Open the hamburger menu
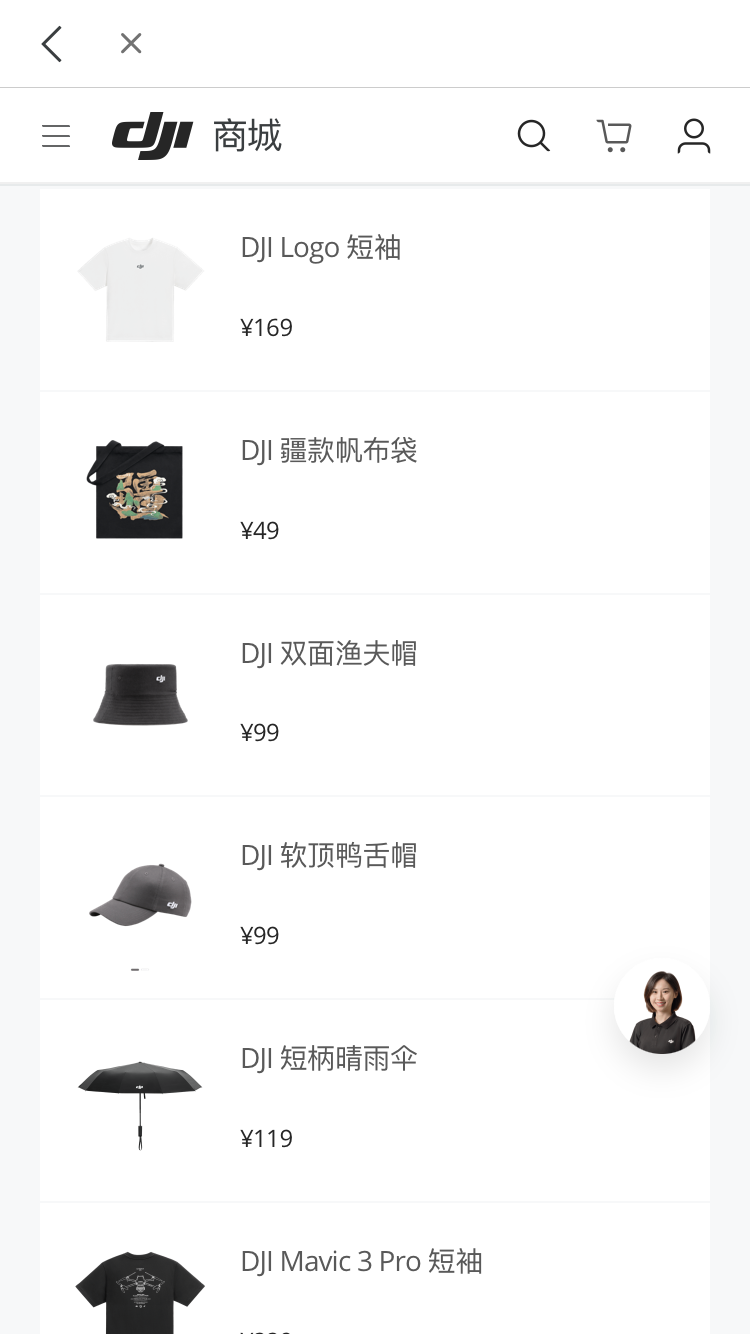Image resolution: width=750 pixels, height=1334 pixels. click(x=56, y=136)
